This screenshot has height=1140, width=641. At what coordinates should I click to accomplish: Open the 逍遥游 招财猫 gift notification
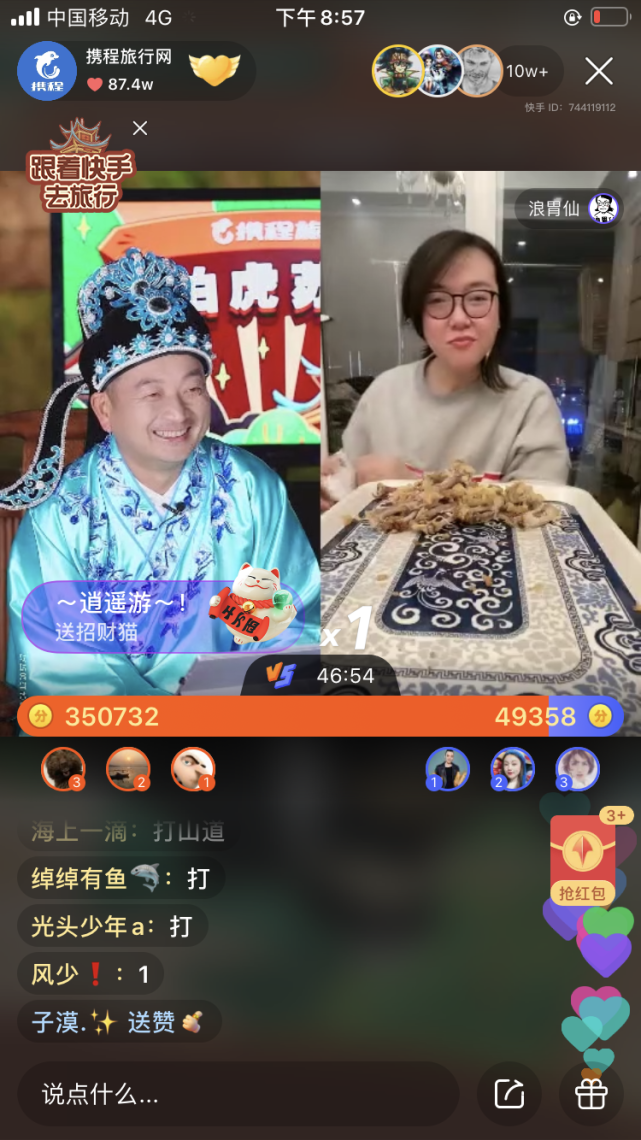tap(162, 617)
